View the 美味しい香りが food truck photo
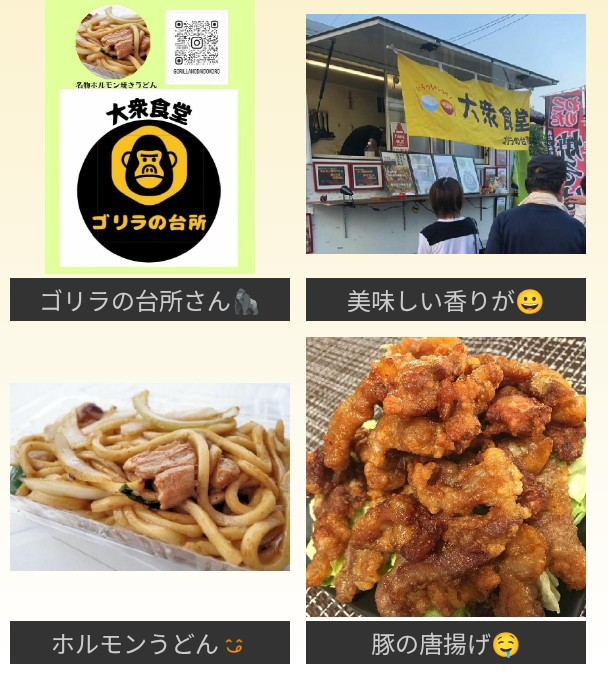 446,134
